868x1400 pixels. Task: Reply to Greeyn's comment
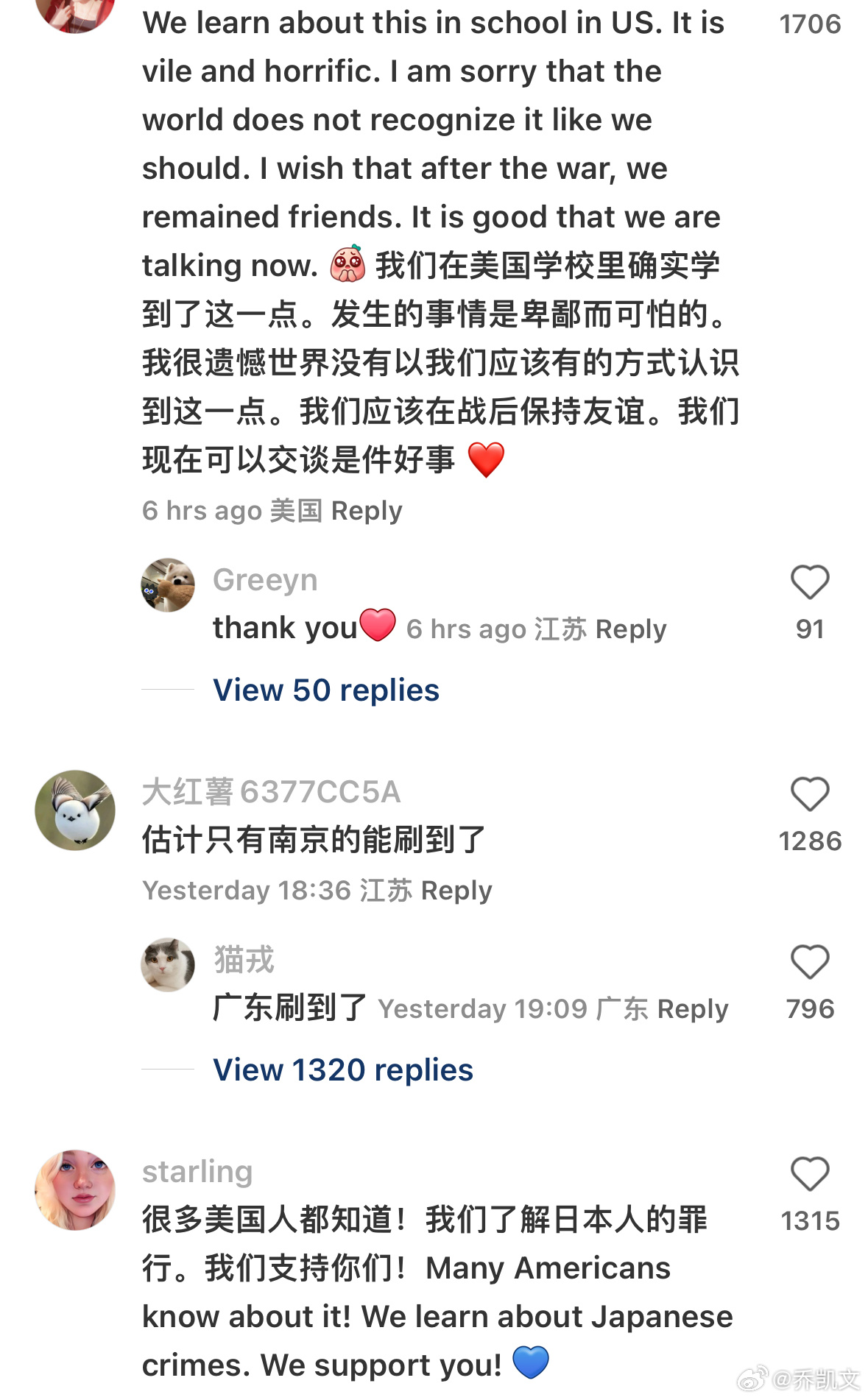(x=631, y=629)
